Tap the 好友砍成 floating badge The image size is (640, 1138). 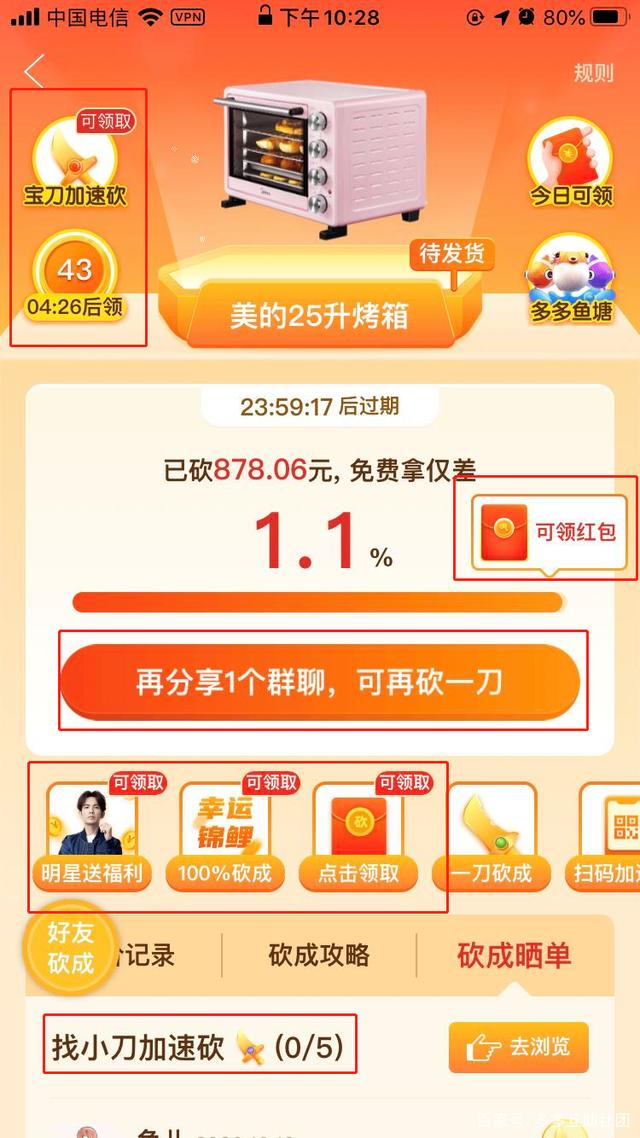click(71, 948)
